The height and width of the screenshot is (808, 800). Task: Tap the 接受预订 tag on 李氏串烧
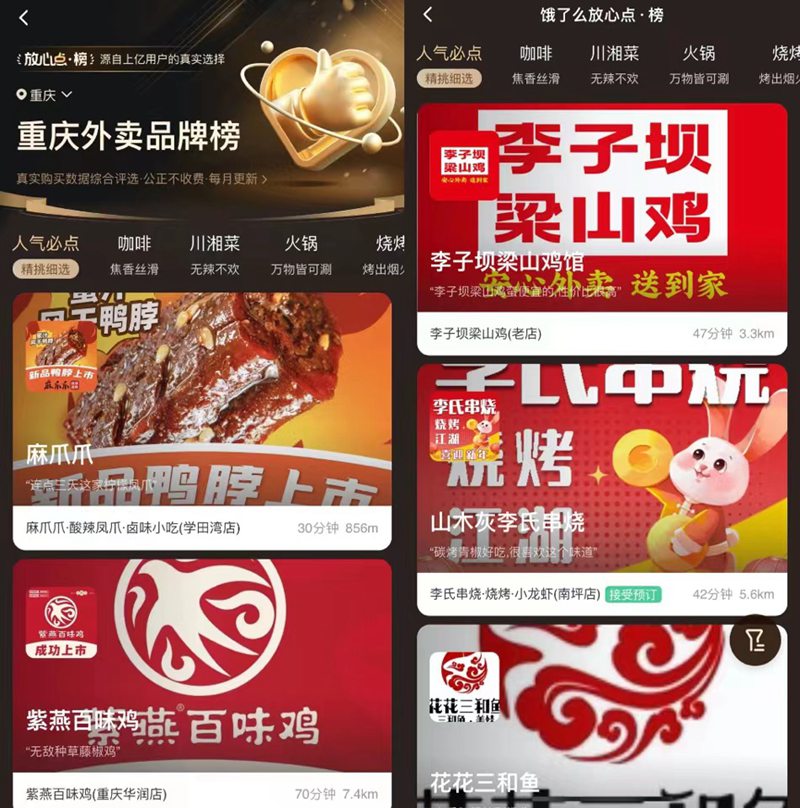click(x=634, y=594)
